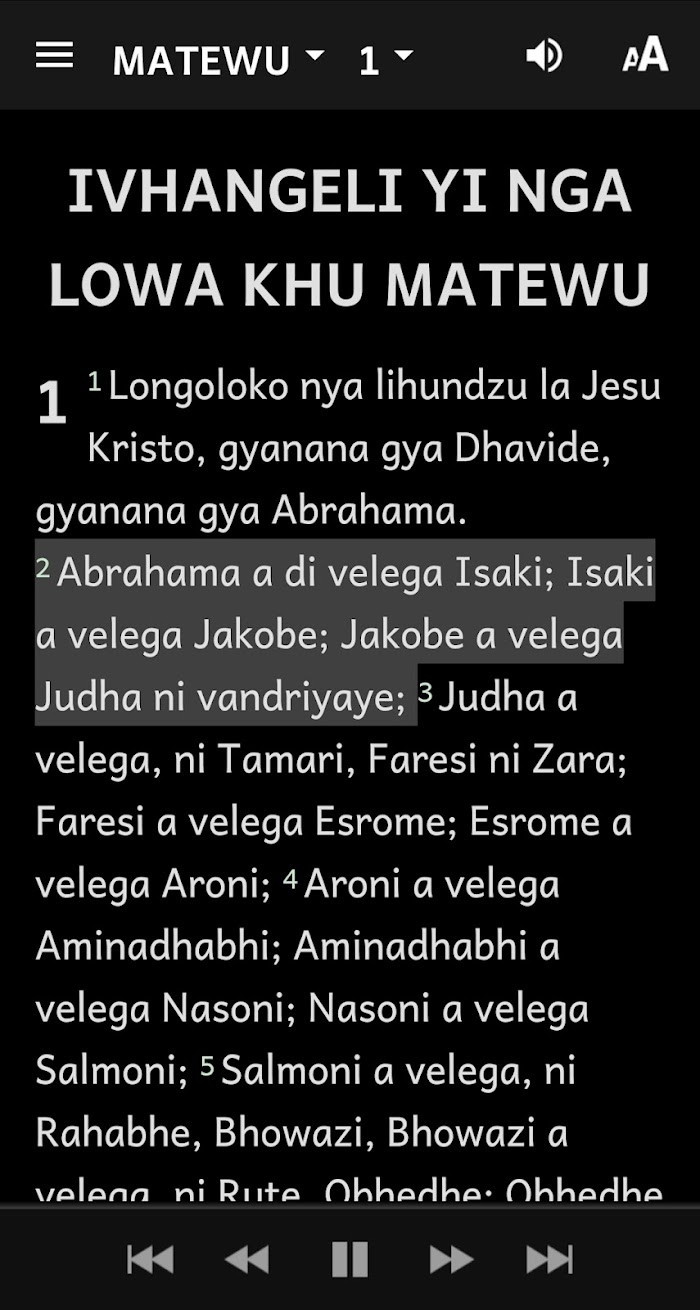
Task: Toggle the audio speaker icon
Action: point(544,56)
